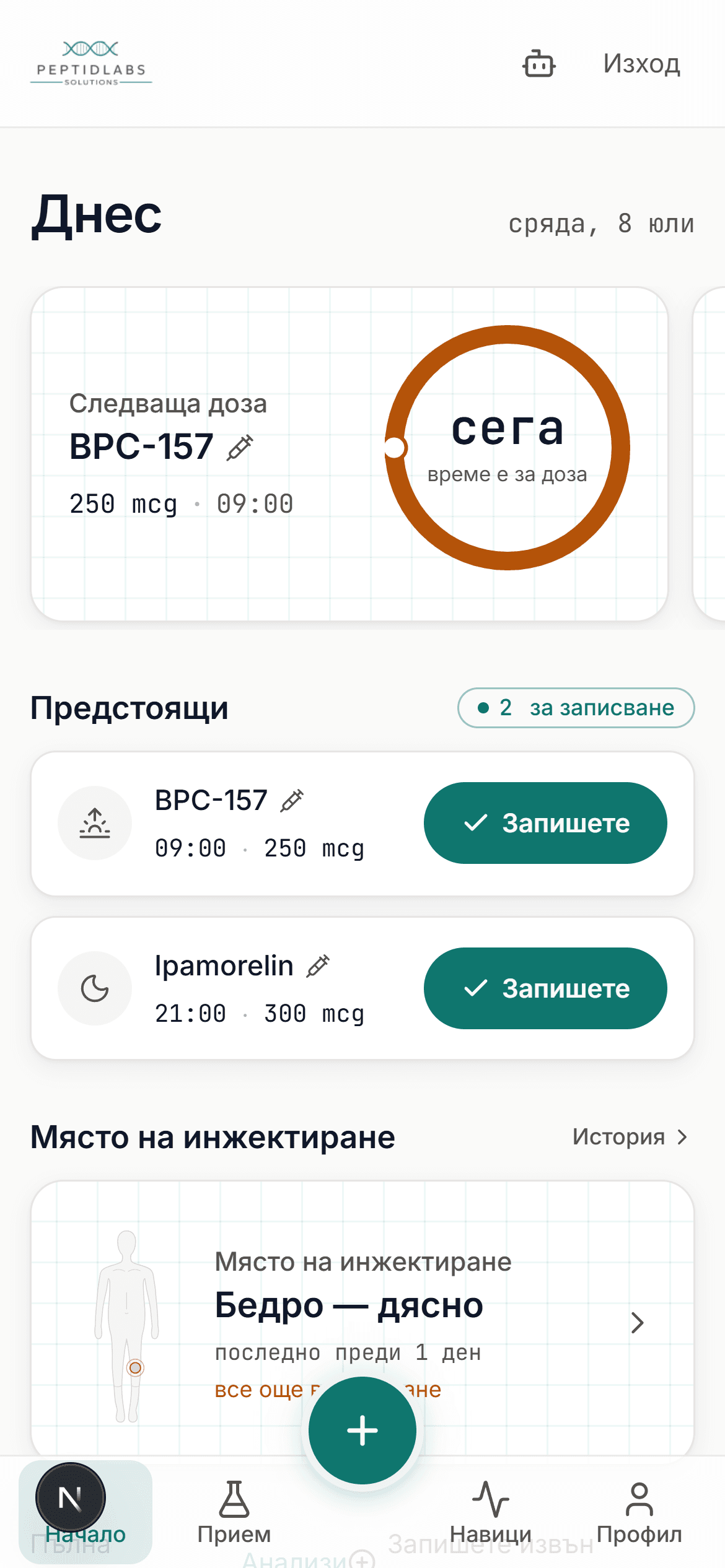Switch to the Начало tab
Viewport: 725px width, 1568px height.
[86, 1512]
